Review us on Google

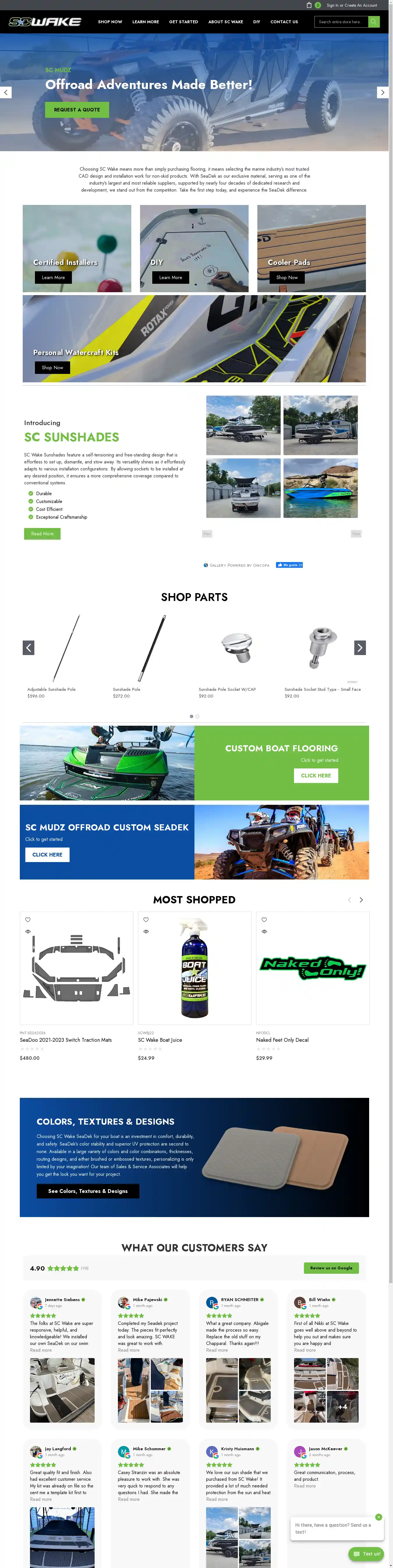(x=331, y=1268)
